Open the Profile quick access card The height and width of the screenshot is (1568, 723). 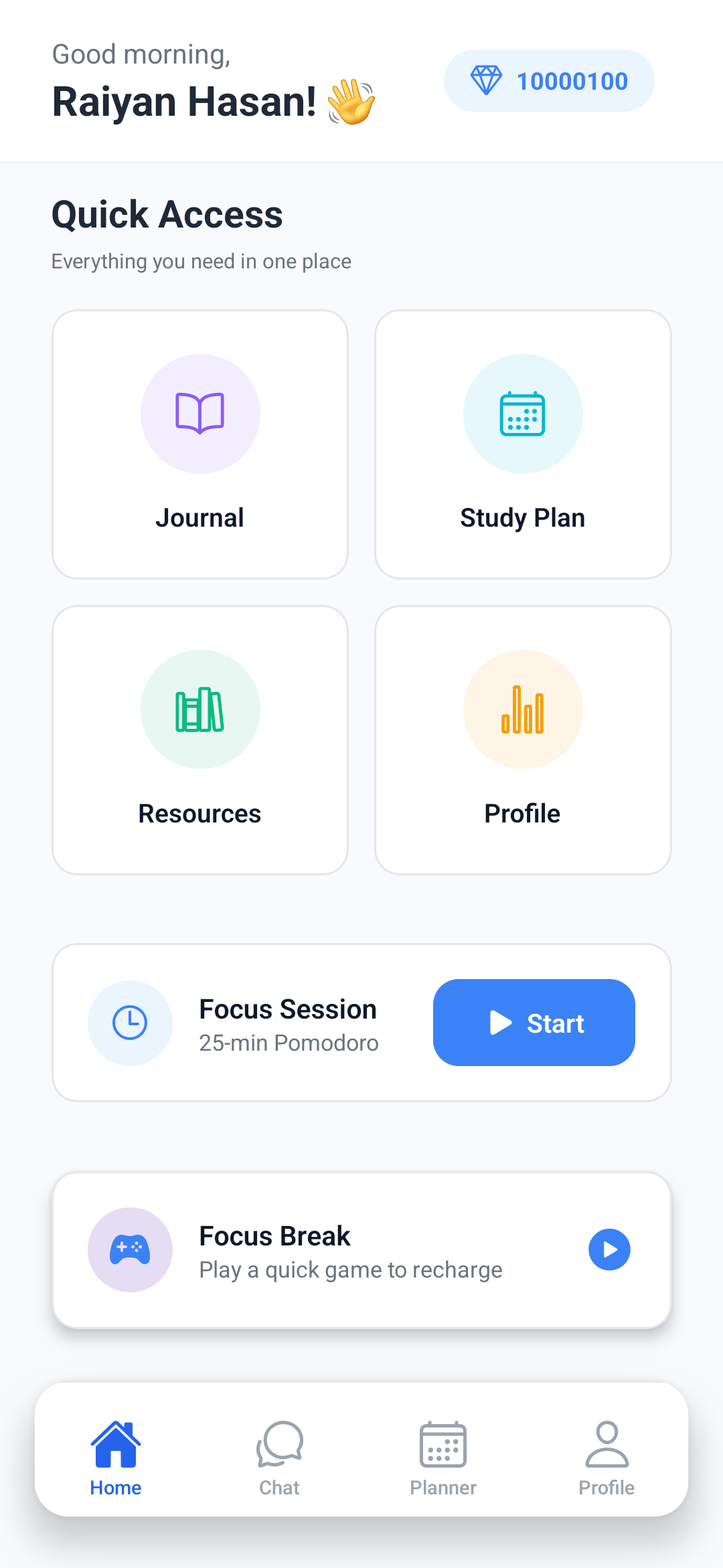point(523,740)
